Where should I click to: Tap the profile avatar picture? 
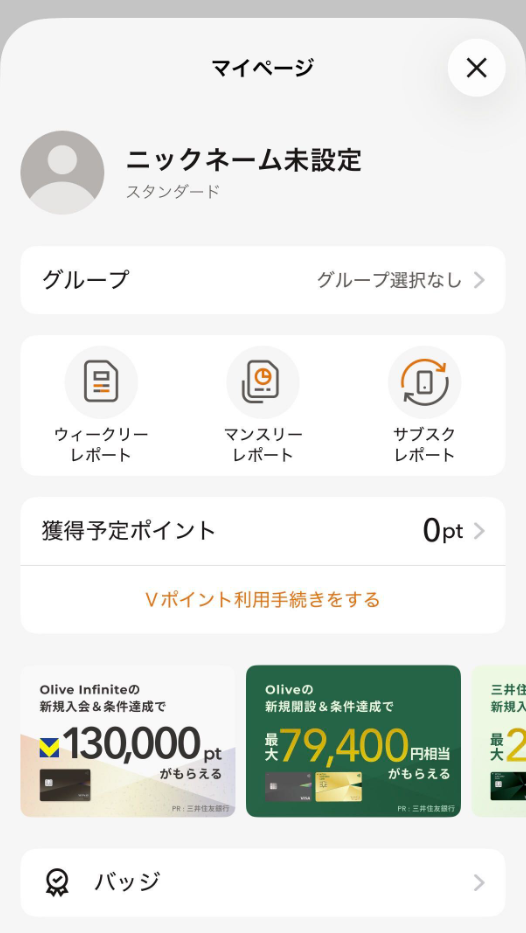pos(62,173)
